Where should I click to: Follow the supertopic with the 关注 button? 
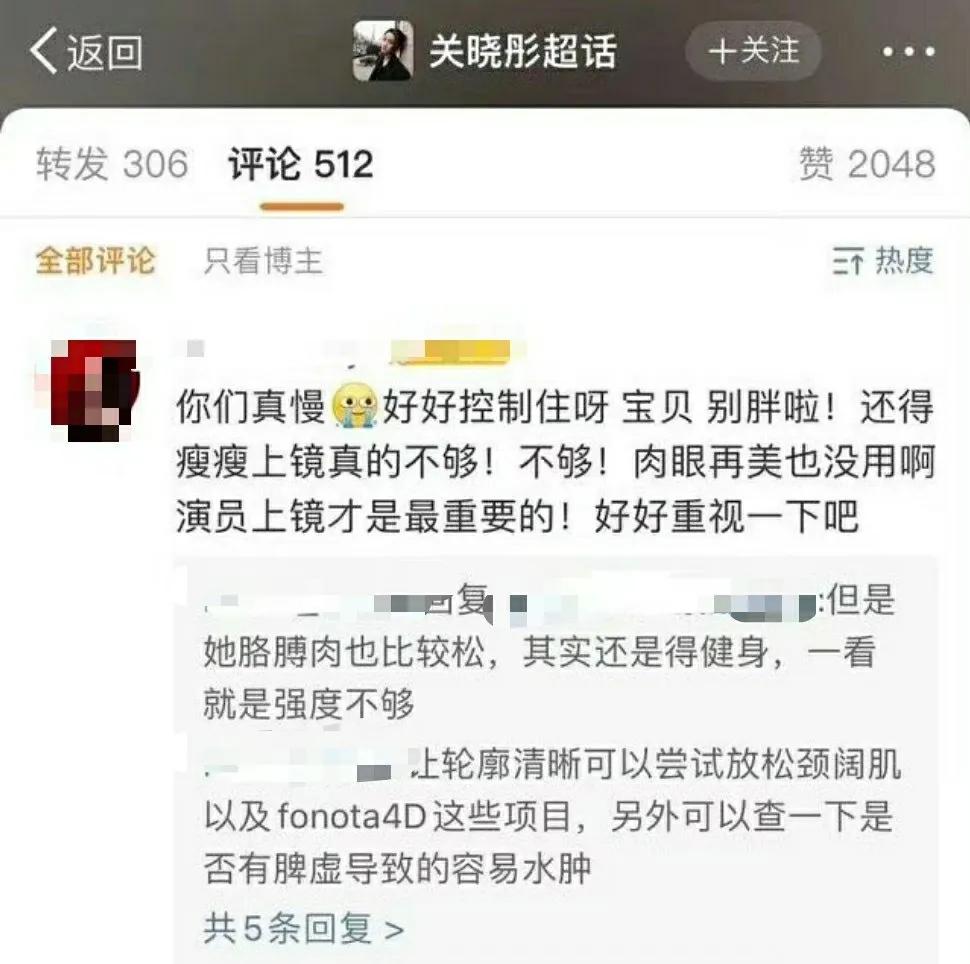(755, 51)
